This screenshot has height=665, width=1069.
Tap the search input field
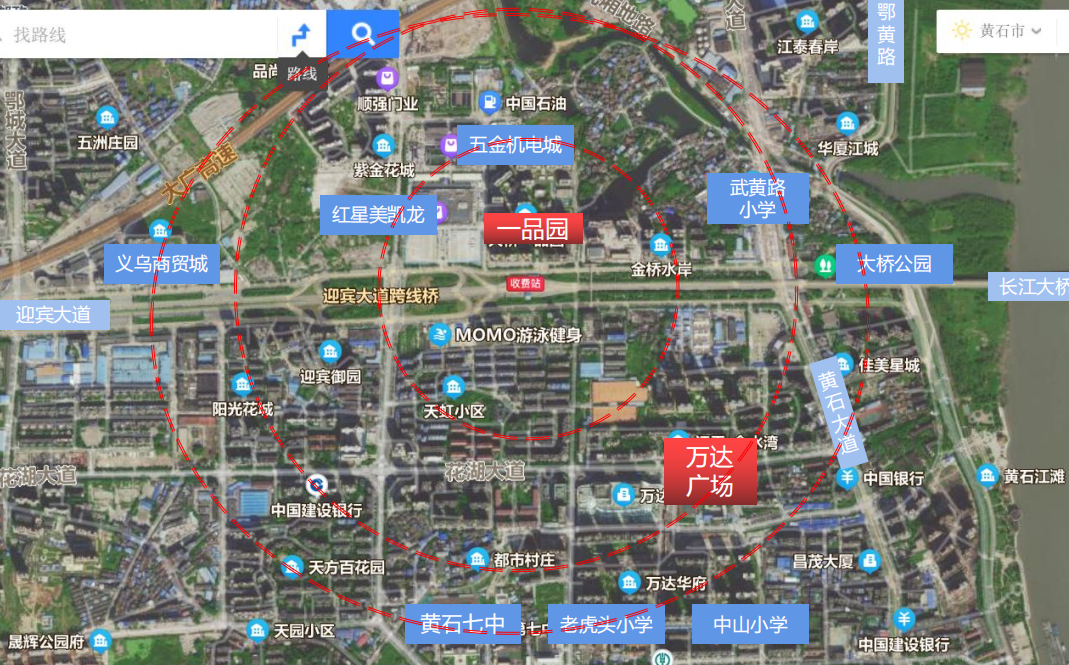(x=140, y=35)
